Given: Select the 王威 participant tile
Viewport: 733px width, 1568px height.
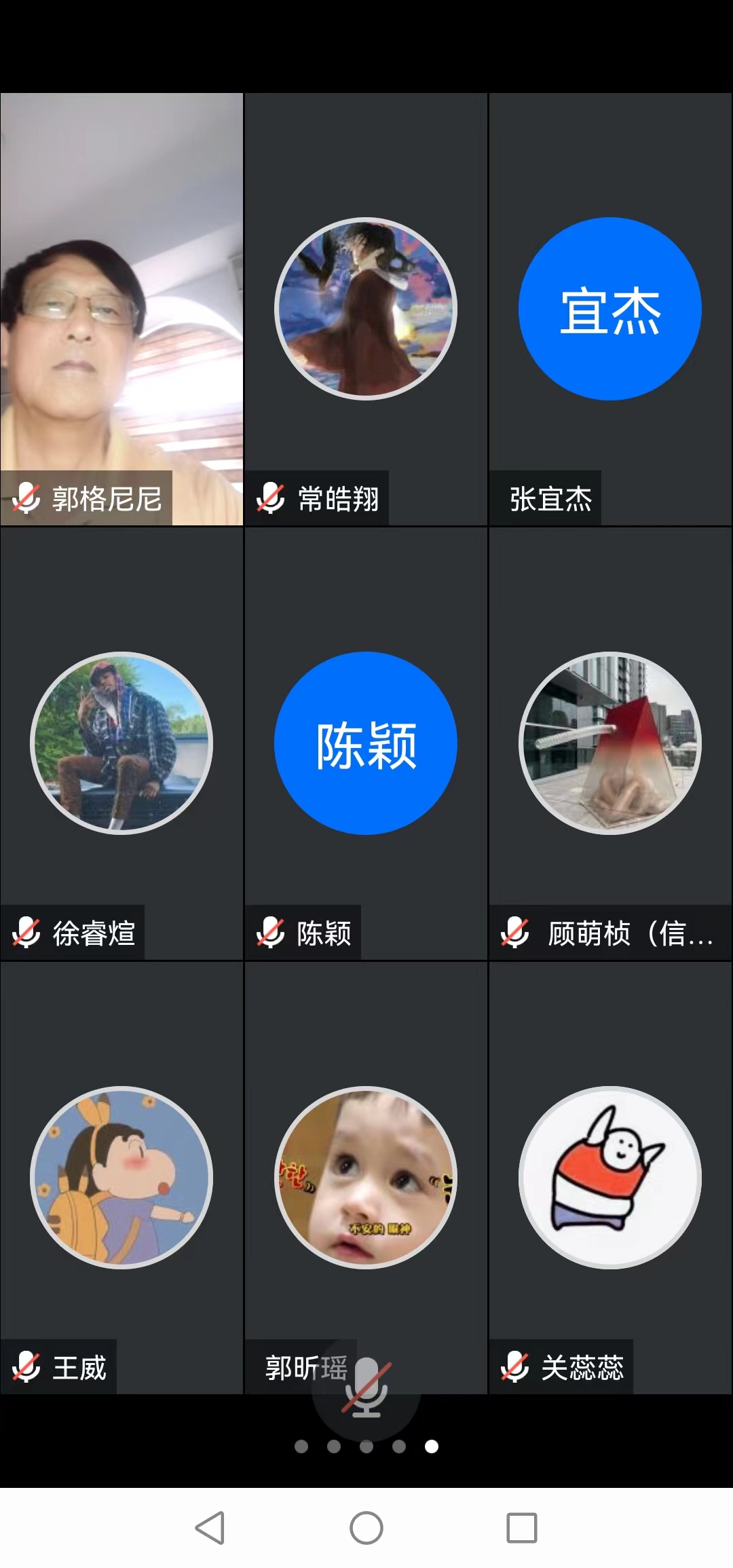Looking at the screenshot, I should click(121, 1178).
